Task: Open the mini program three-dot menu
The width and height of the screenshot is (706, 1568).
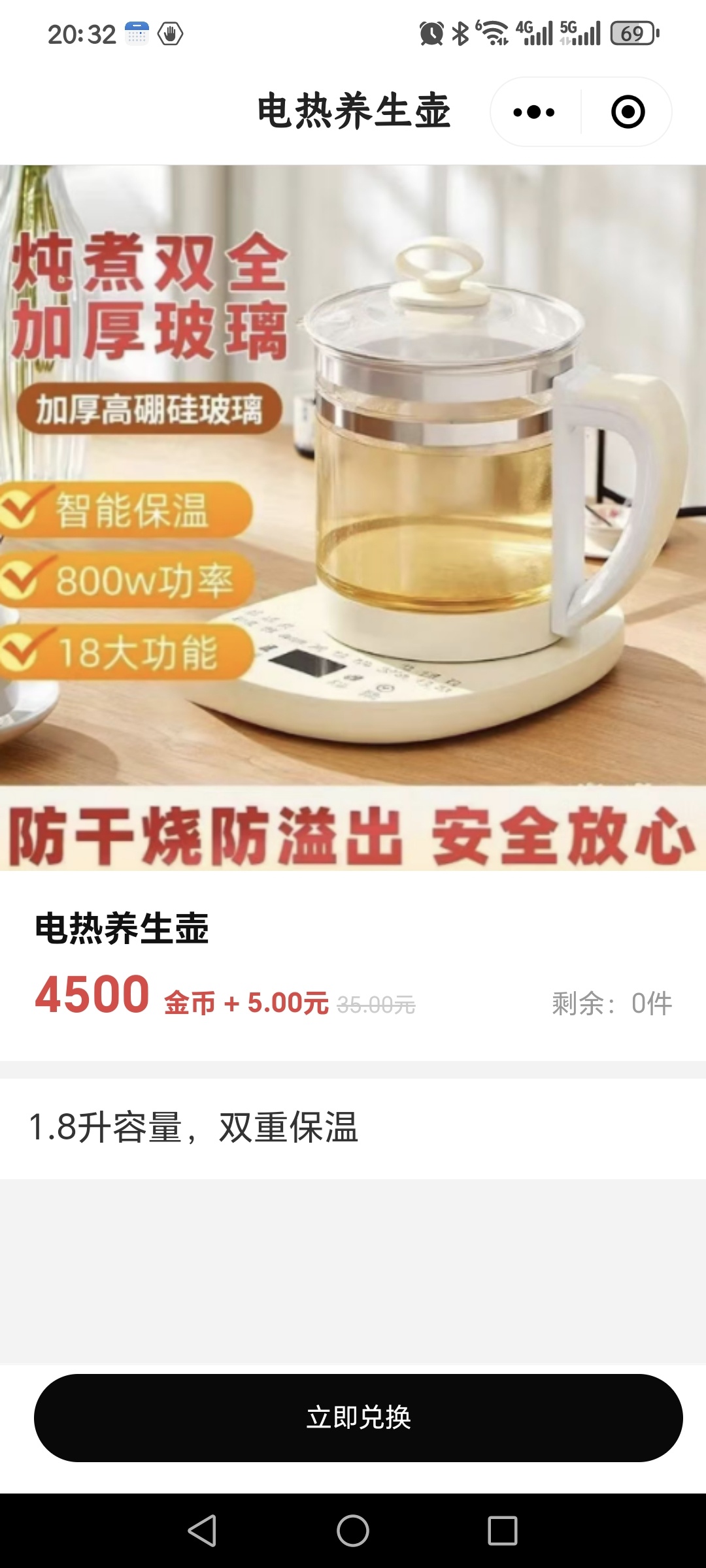Action: pos(534,112)
